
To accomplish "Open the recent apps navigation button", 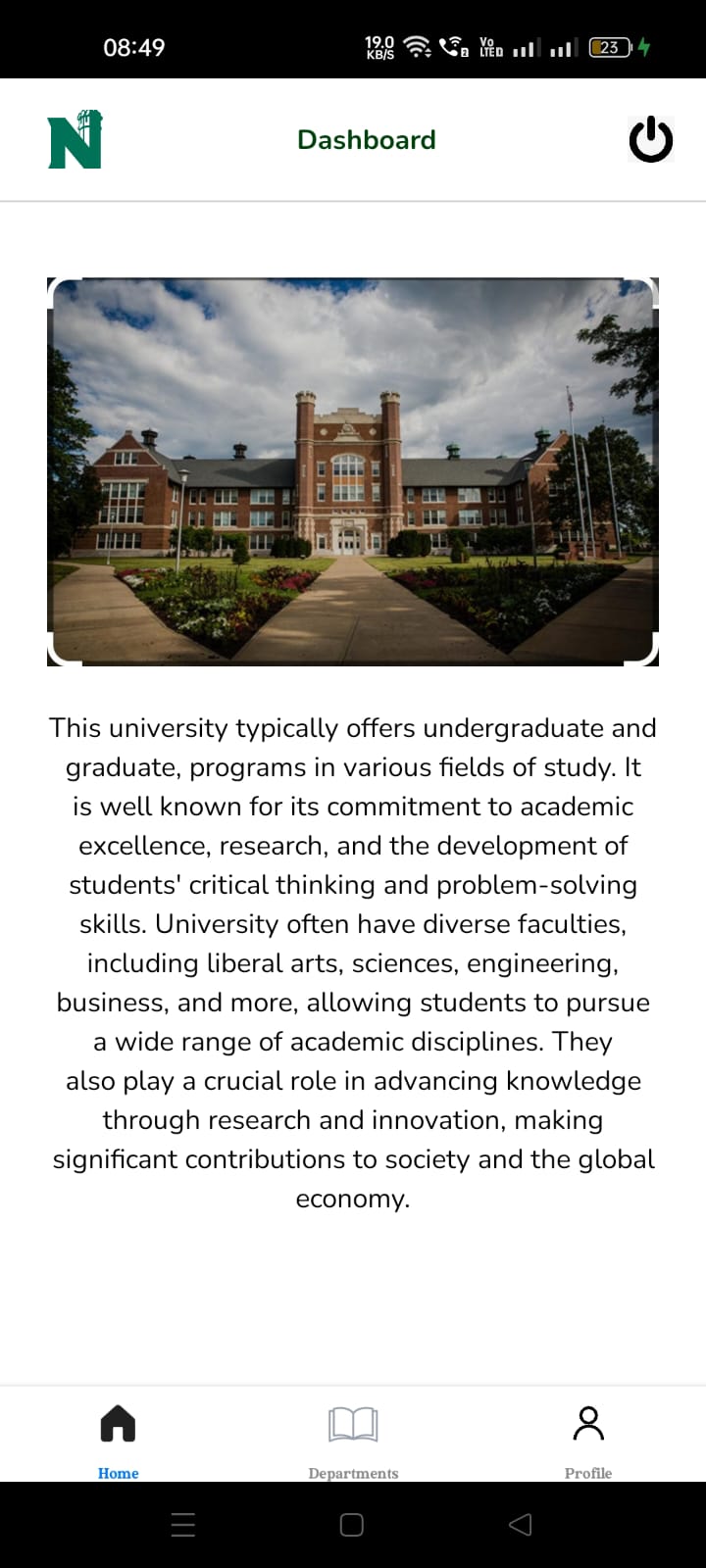I will point(182,1524).
